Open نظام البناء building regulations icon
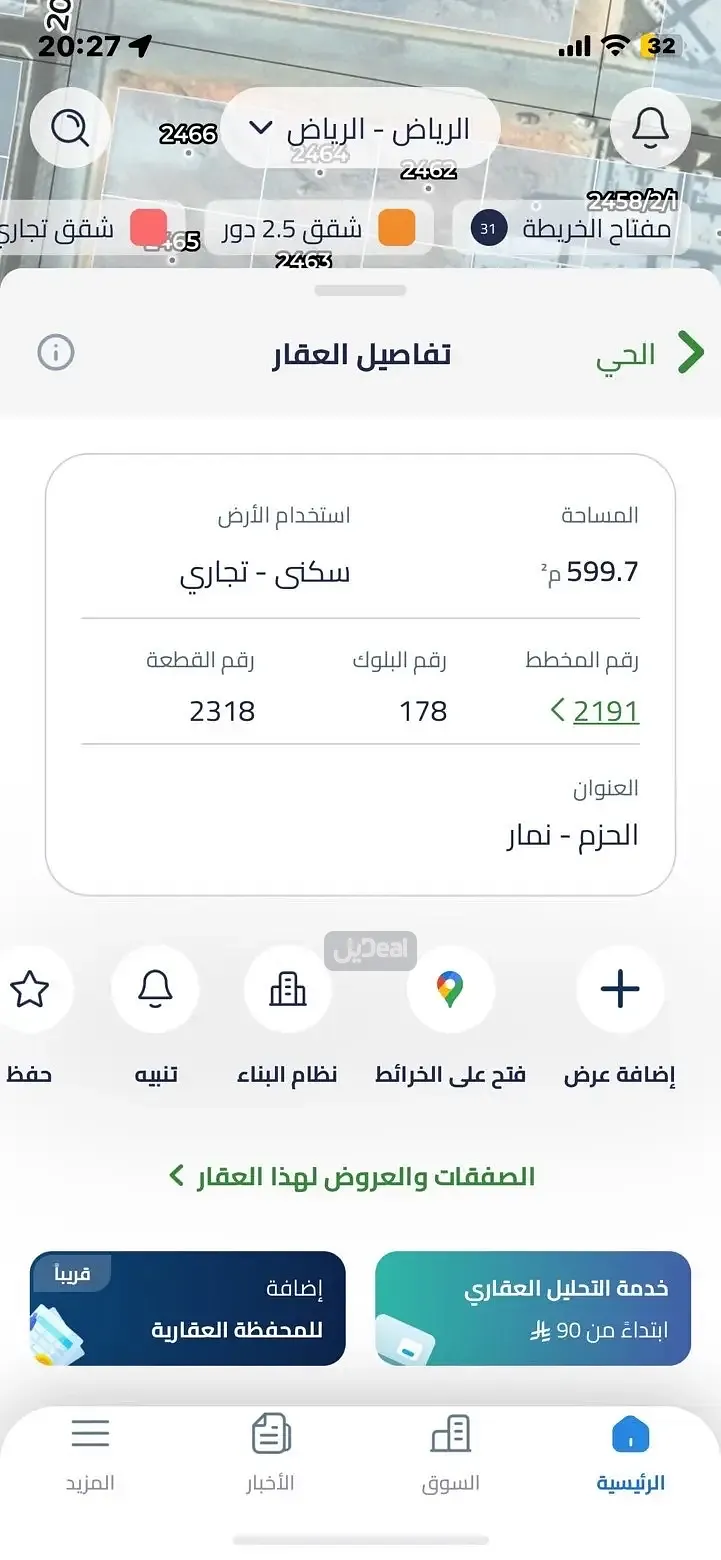The image size is (721, 1560). (288, 989)
